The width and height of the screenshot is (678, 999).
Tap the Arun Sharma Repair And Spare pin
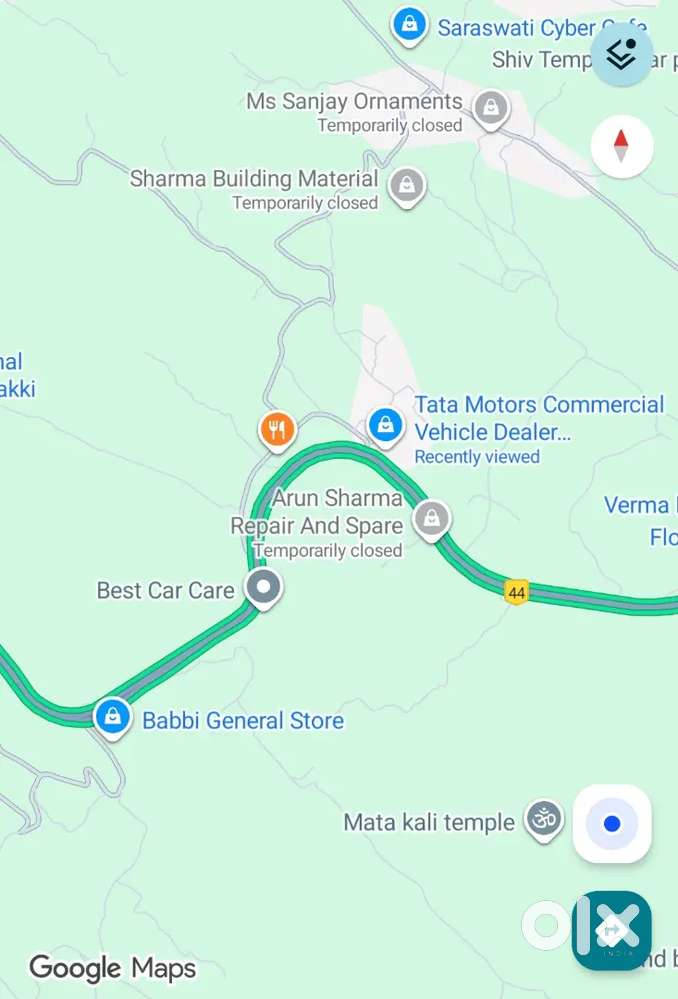431,519
